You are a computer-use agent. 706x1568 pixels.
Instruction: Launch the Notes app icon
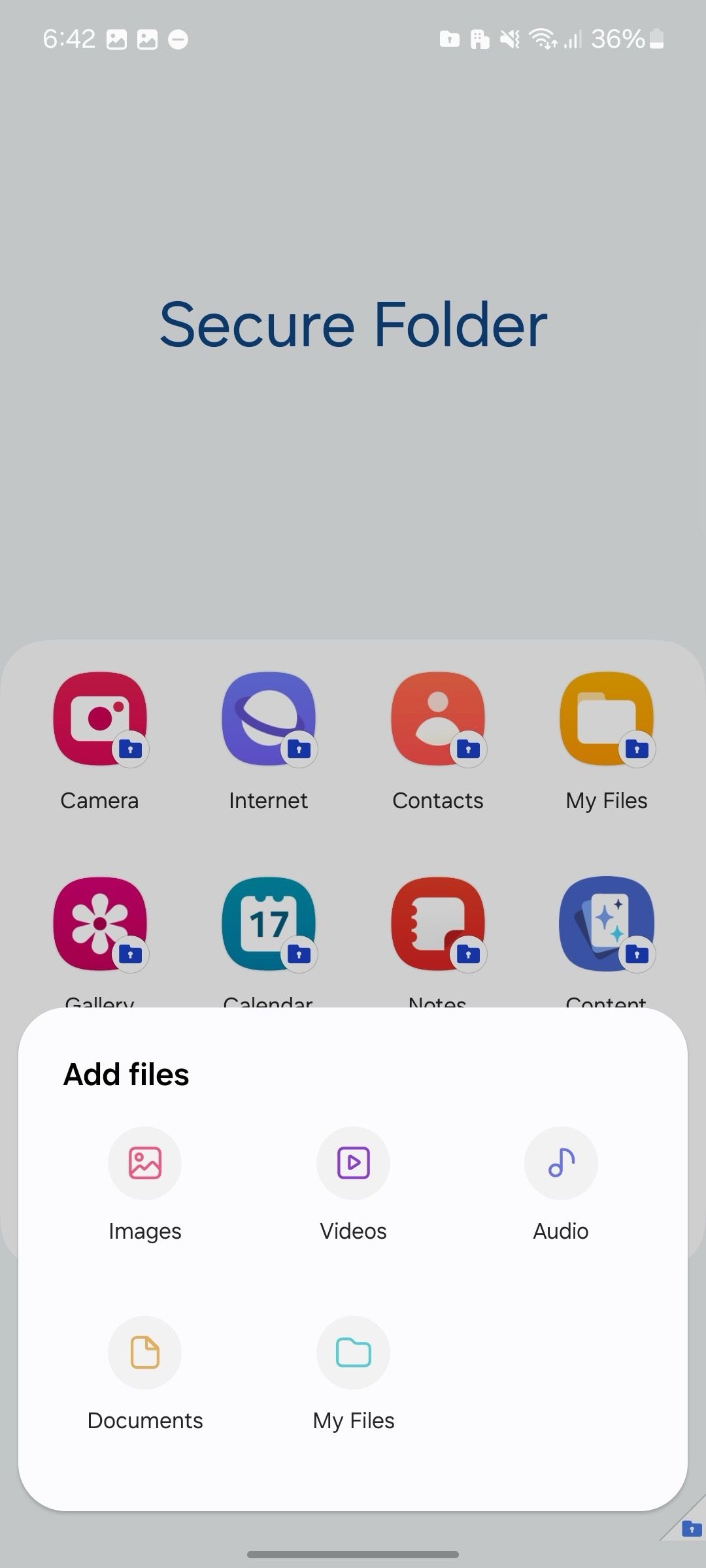click(x=438, y=926)
